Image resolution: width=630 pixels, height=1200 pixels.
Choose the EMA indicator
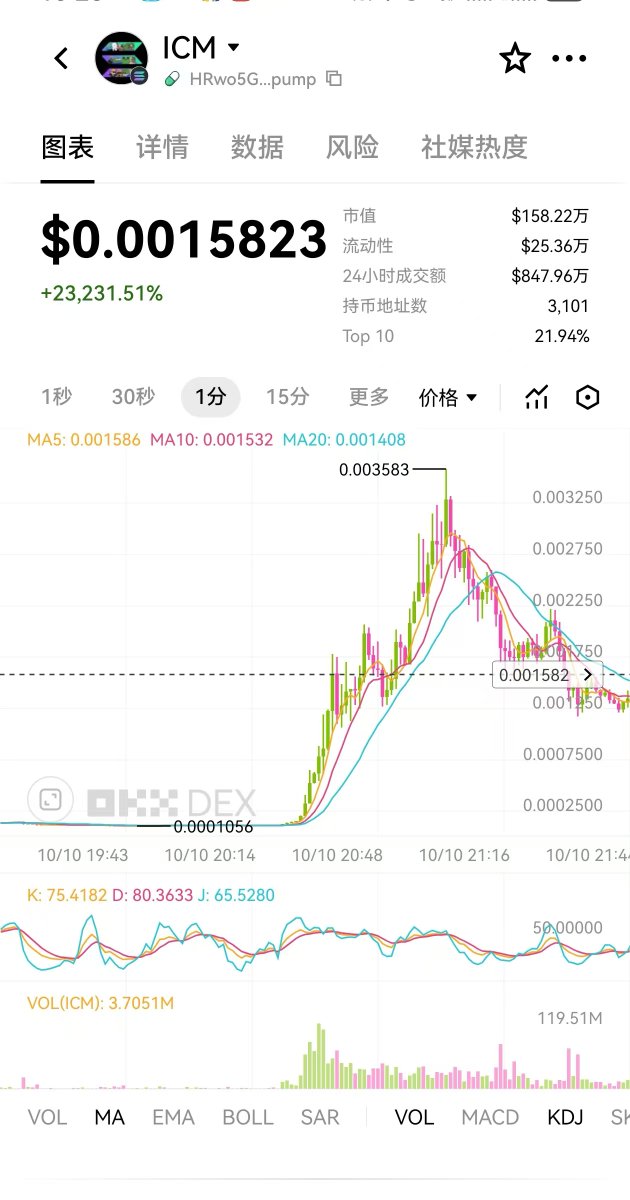tap(173, 1117)
